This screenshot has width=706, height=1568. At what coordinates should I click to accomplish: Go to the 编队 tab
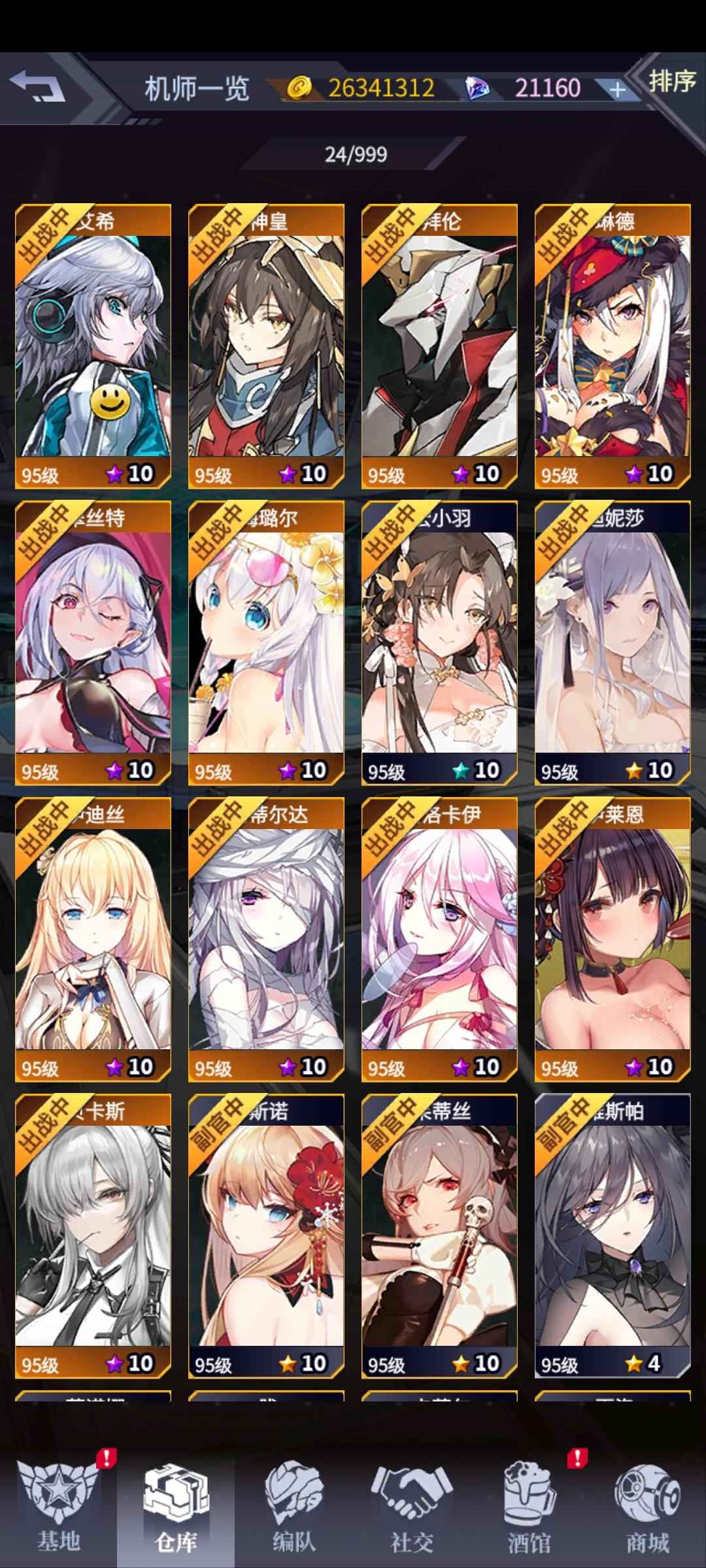pos(294,1509)
